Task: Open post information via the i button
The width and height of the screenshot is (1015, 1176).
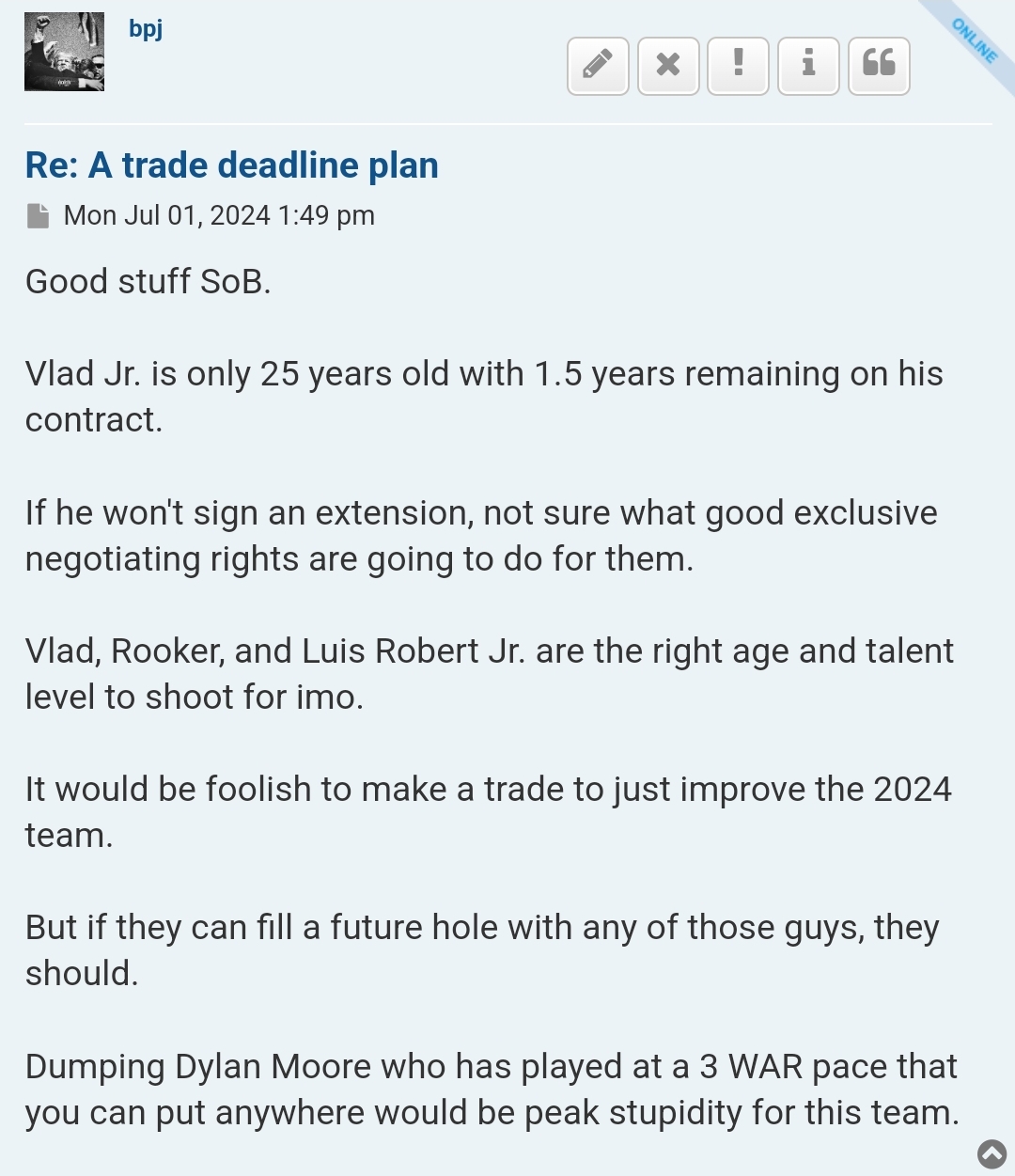Action: coord(808,66)
